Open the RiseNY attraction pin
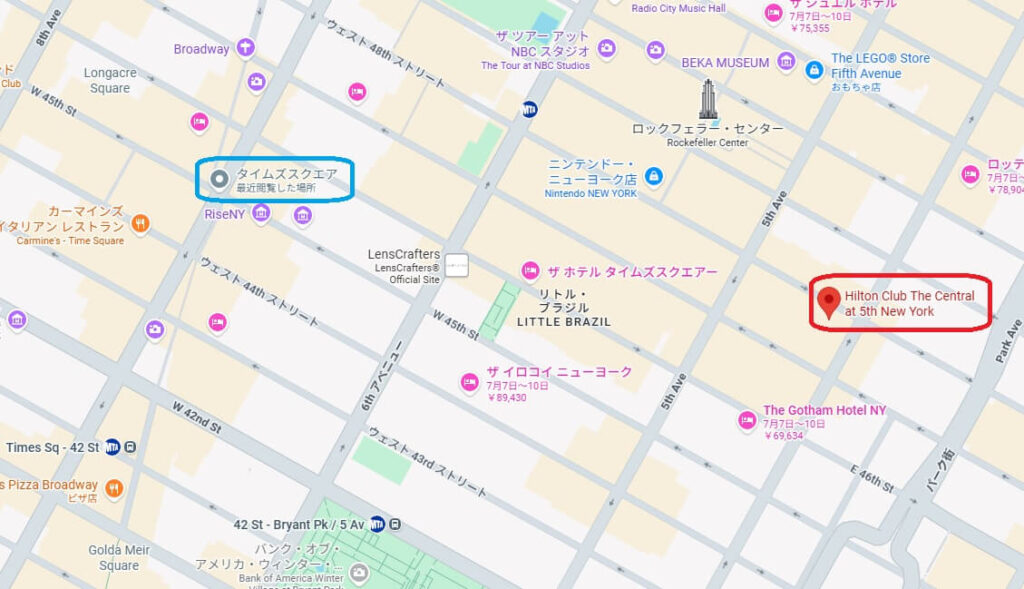The image size is (1024, 589). [261, 213]
